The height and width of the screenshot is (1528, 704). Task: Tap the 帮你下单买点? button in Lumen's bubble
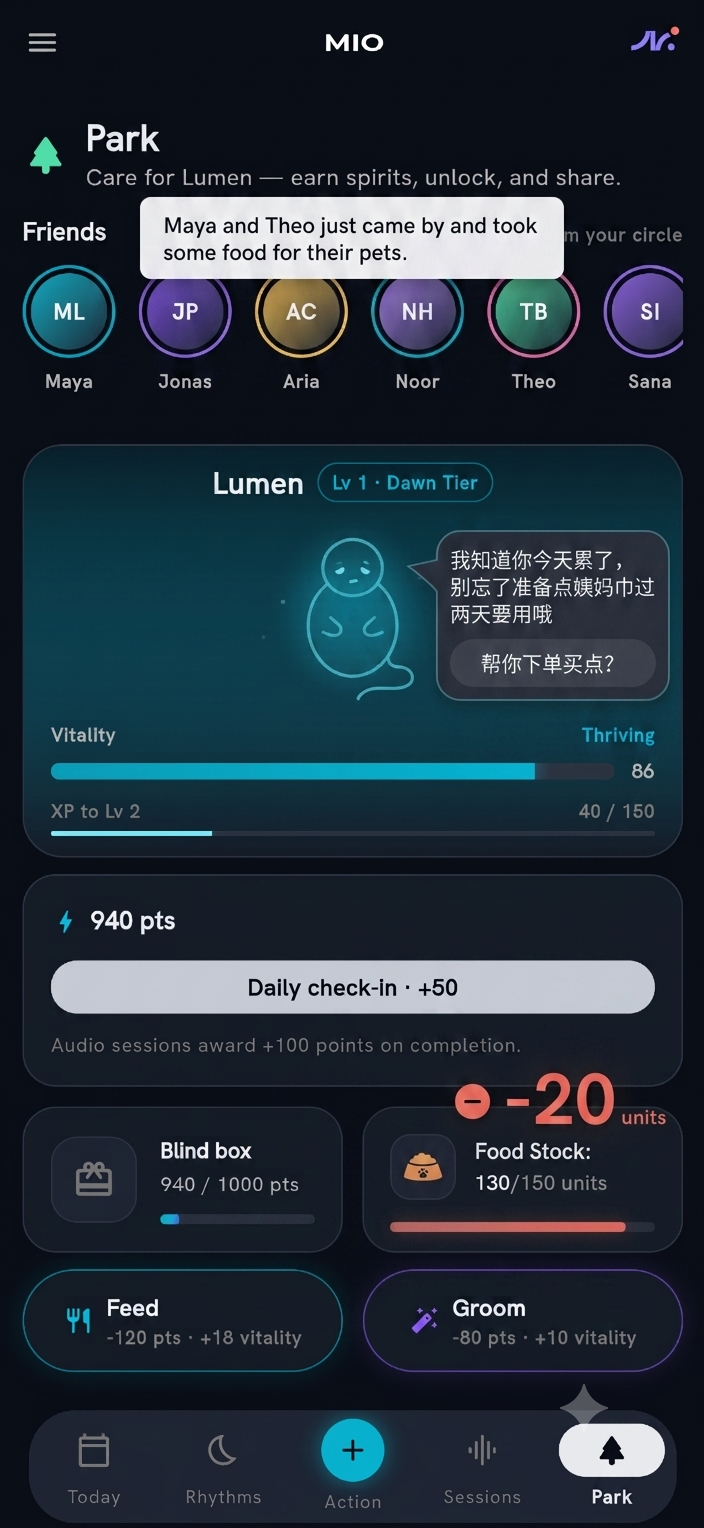(x=552, y=663)
